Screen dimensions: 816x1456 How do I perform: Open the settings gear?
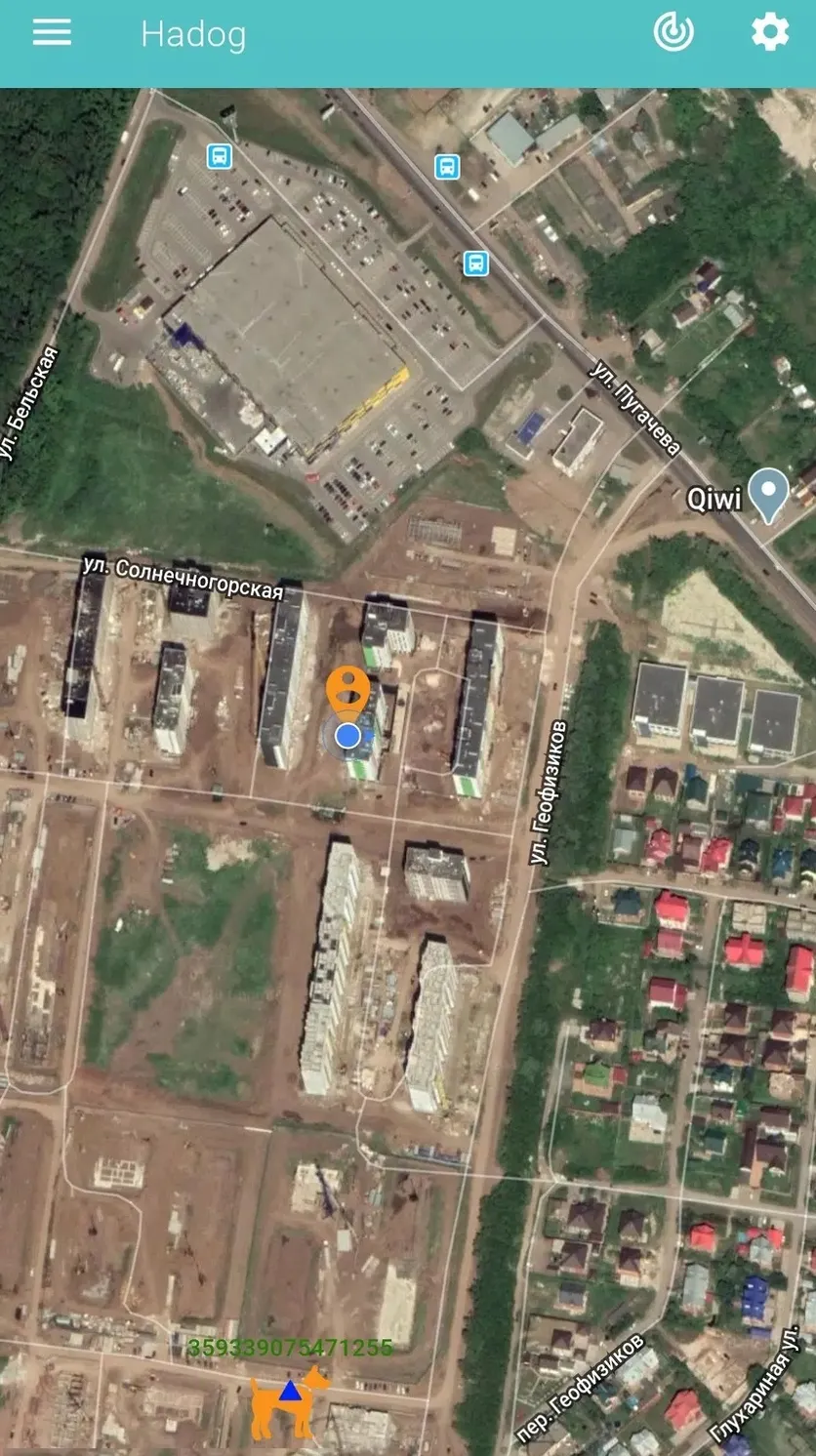pyautogui.click(x=770, y=33)
